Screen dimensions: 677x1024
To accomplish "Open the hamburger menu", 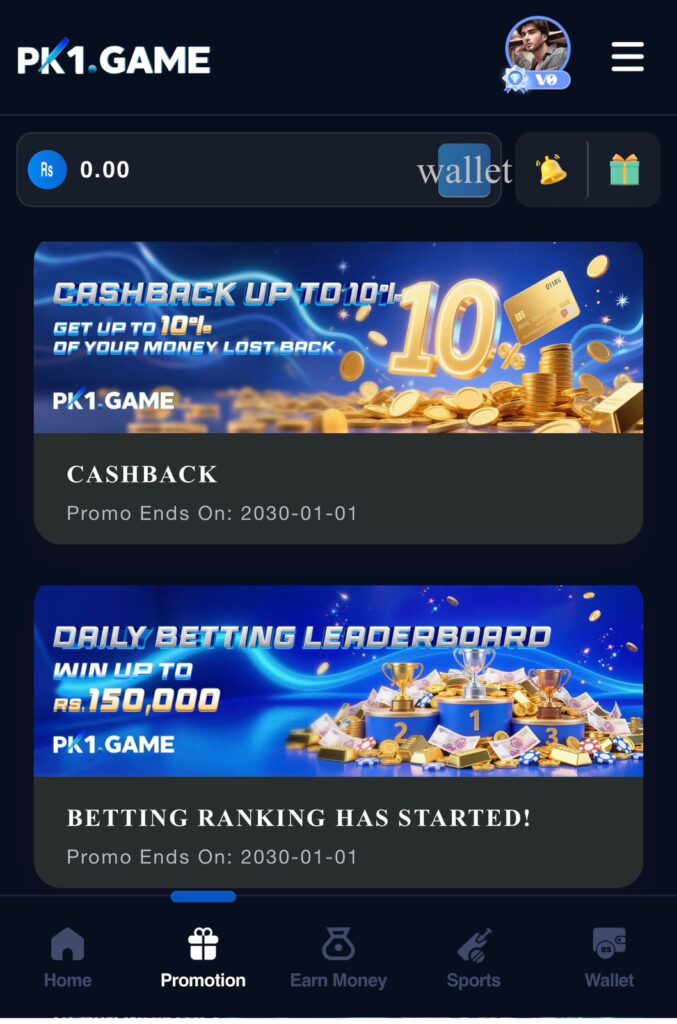I will pyautogui.click(x=627, y=57).
